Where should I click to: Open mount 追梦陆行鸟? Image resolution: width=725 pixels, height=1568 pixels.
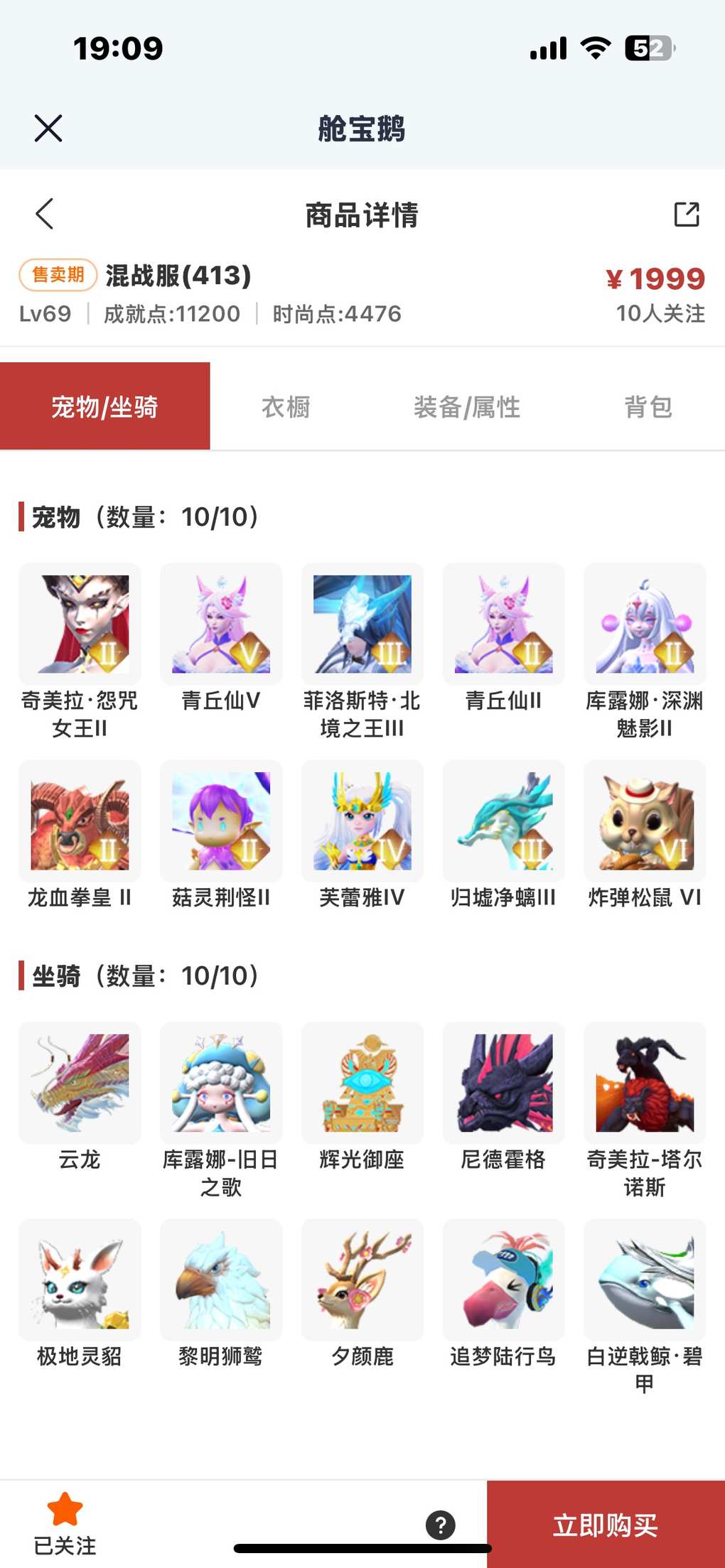[503, 1280]
